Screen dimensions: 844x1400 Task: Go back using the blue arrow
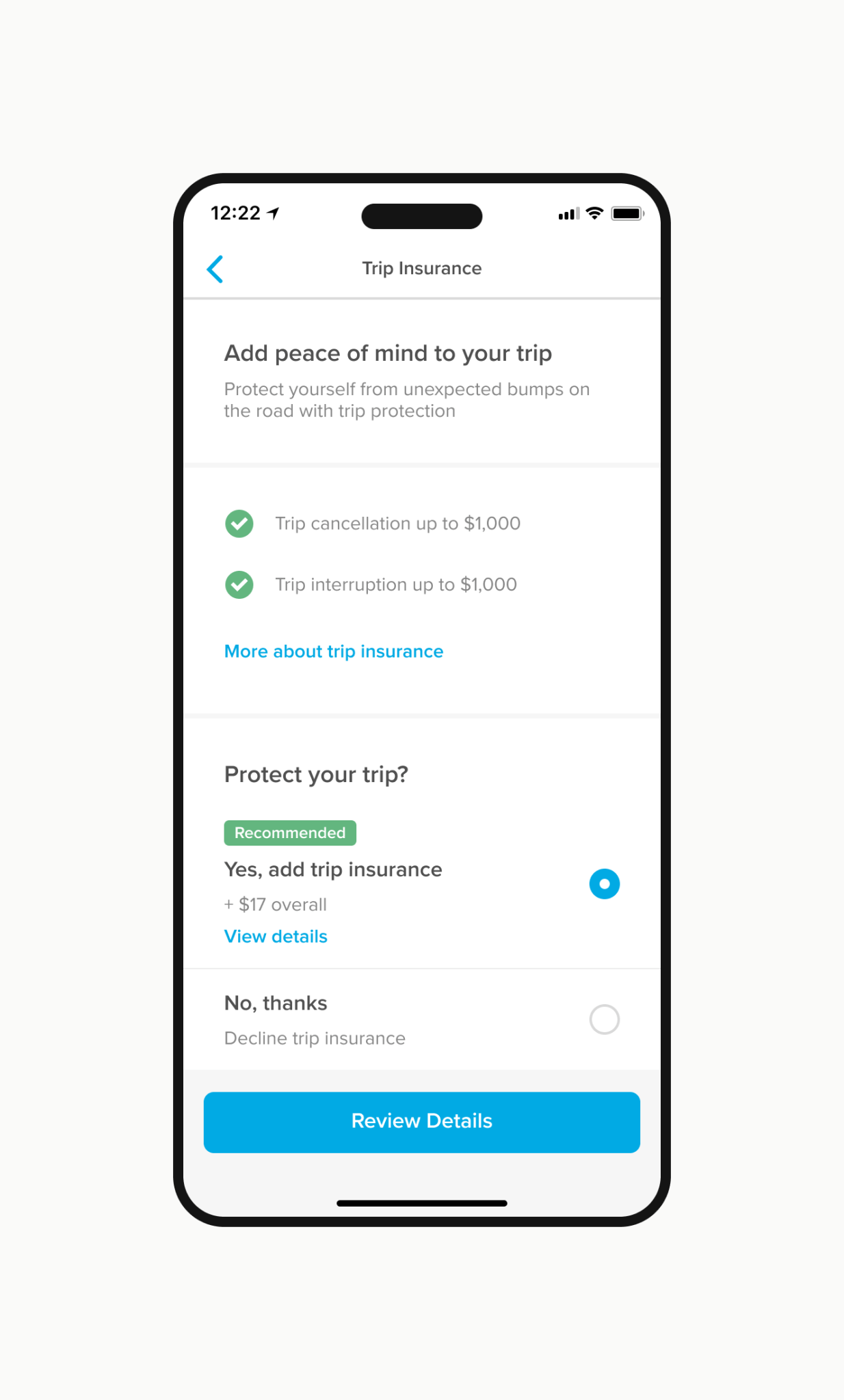tap(215, 269)
